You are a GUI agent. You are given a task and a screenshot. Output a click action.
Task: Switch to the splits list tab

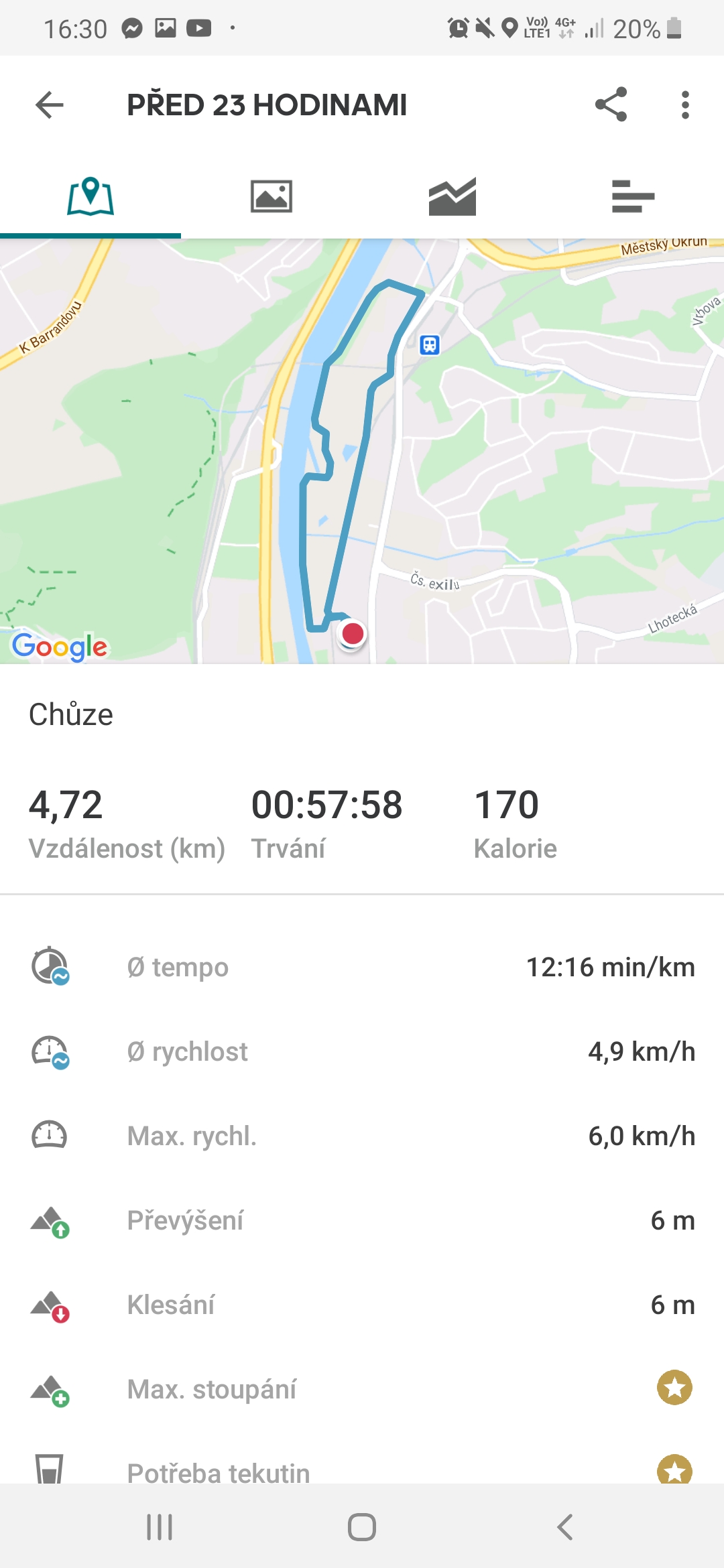pos(633,196)
